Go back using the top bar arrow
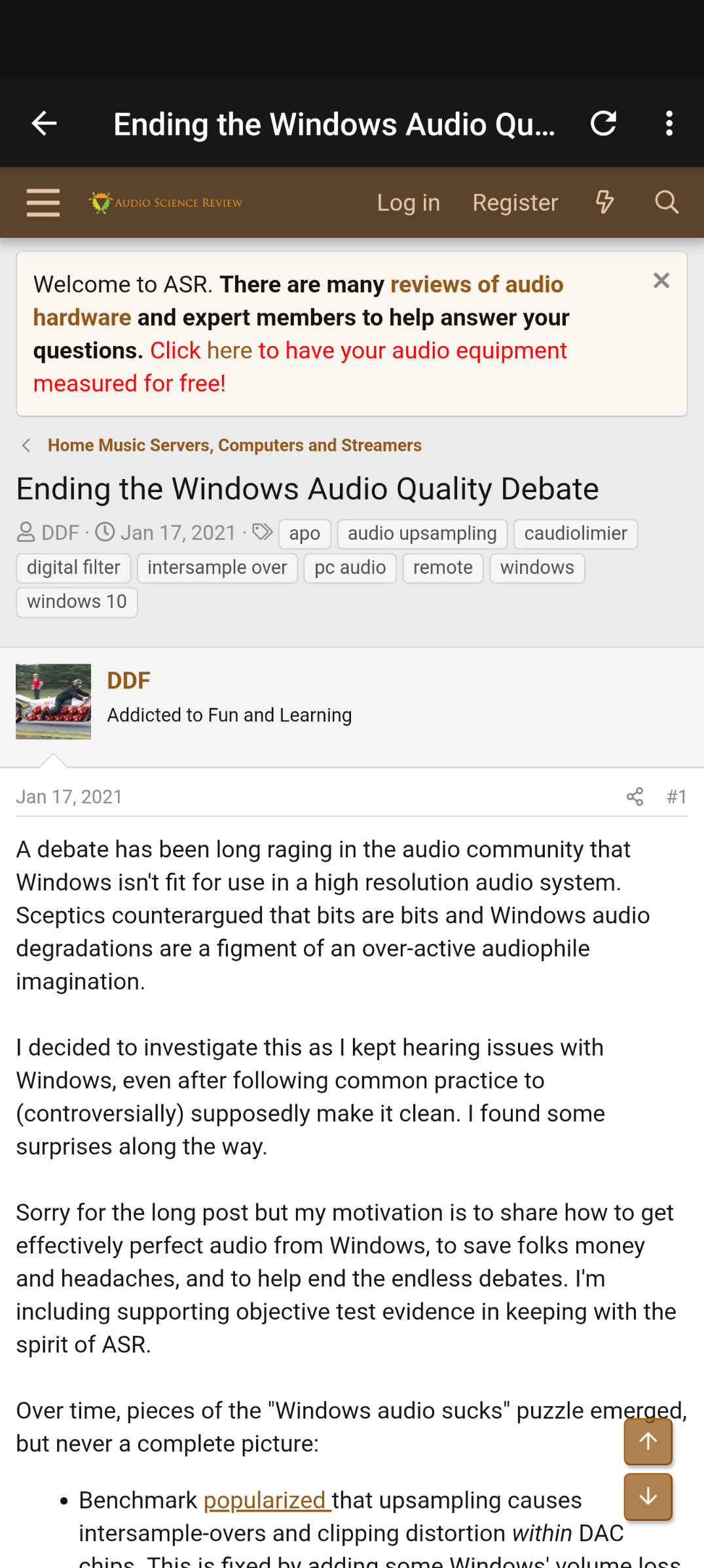 tap(44, 124)
